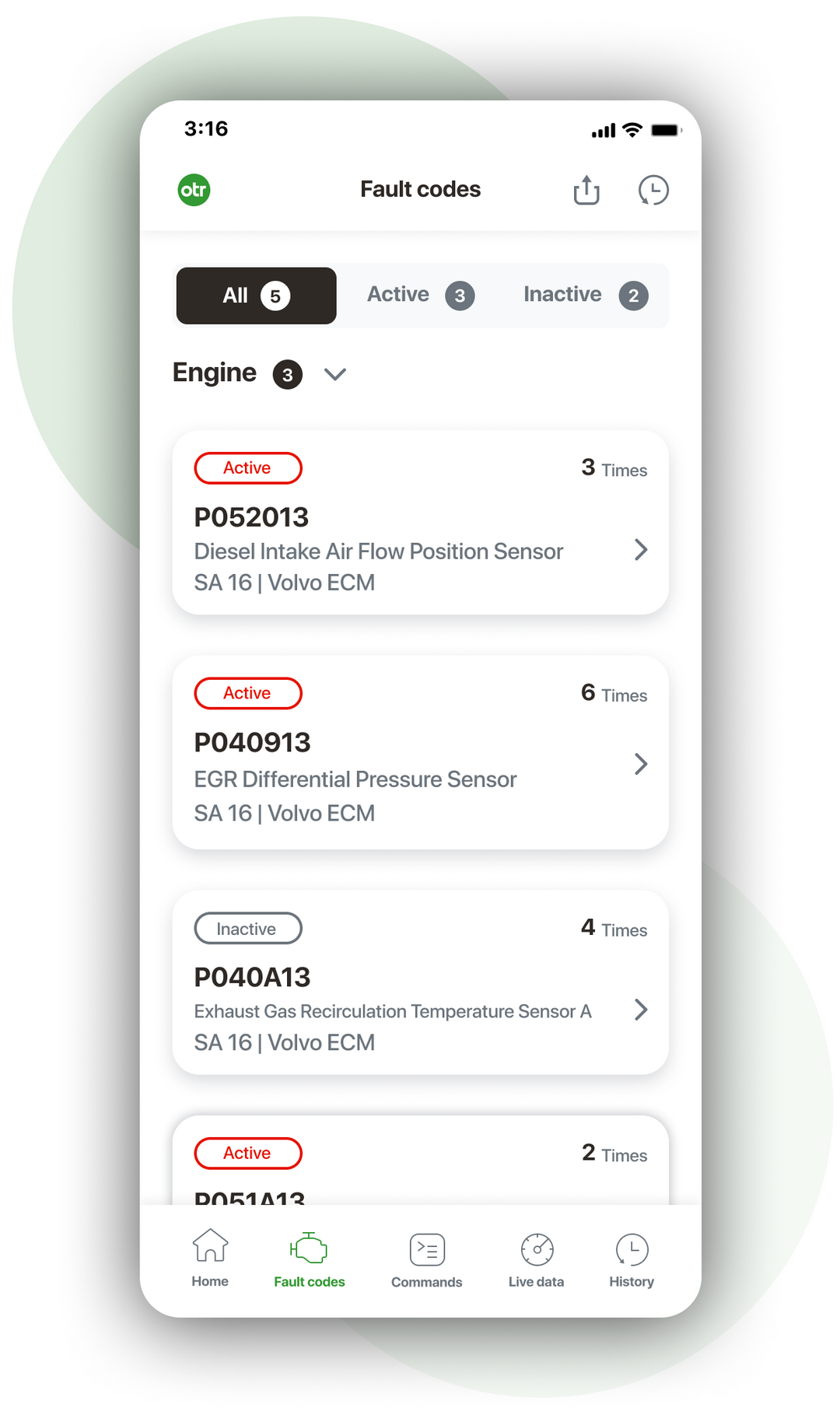Tap the otr logo button
The height and width of the screenshot is (1418, 840).
[194, 190]
